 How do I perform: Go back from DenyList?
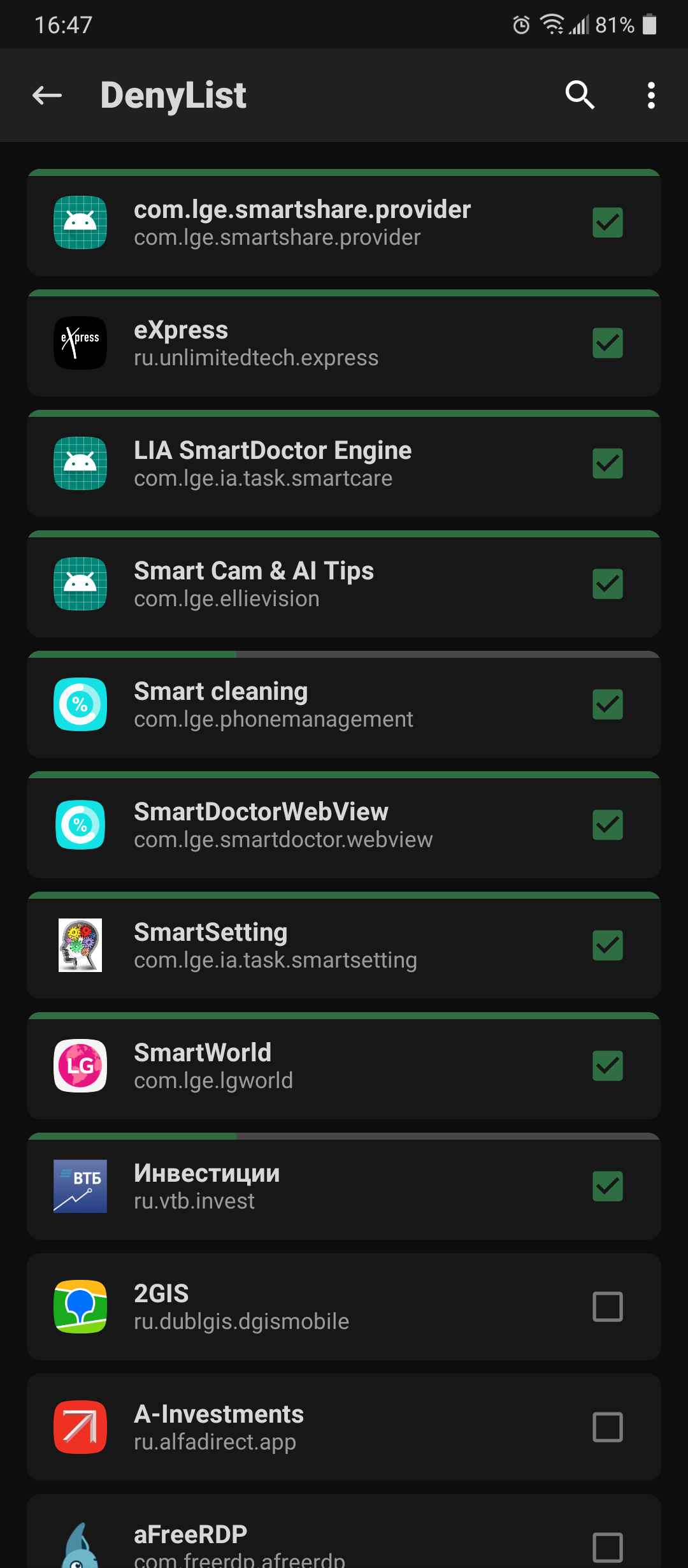click(x=47, y=96)
